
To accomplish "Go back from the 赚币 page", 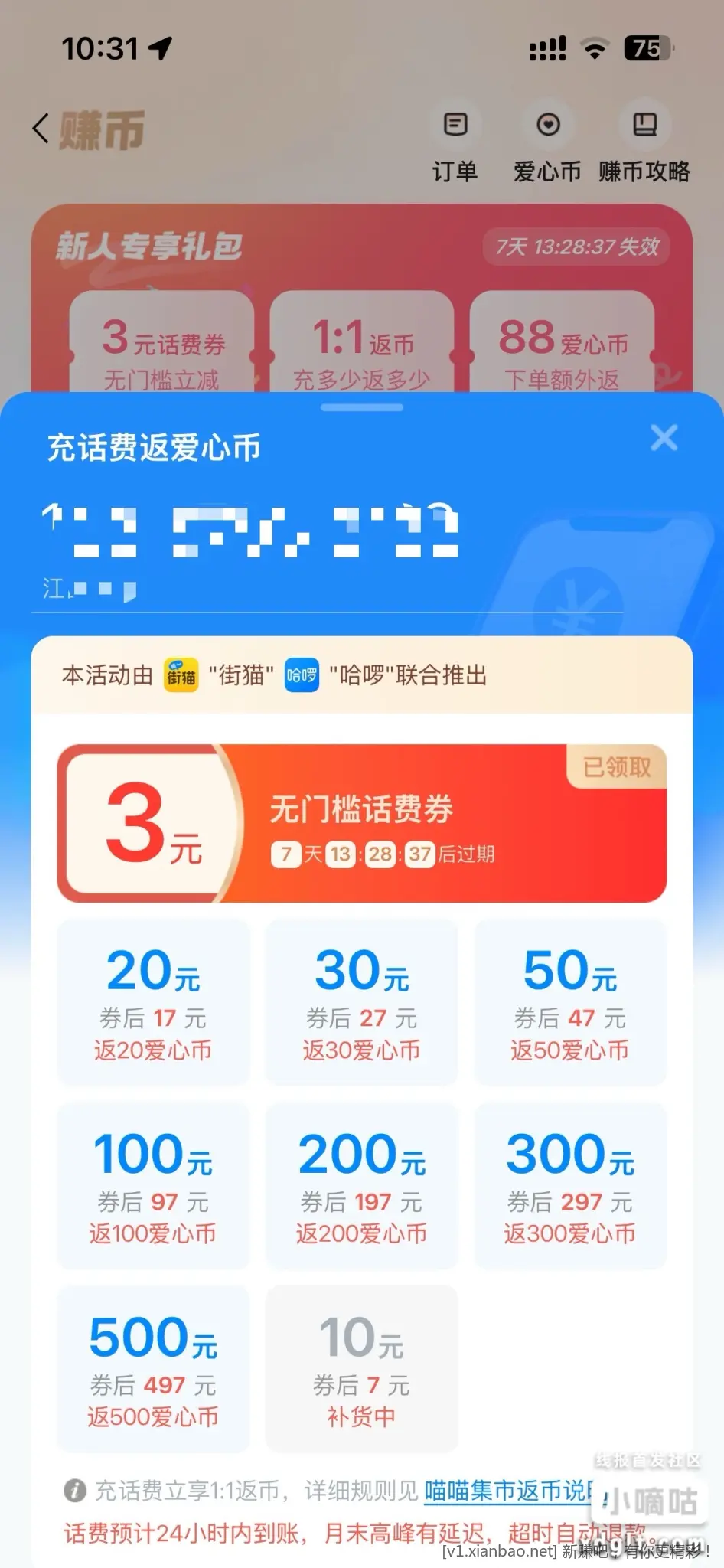I will (x=41, y=128).
